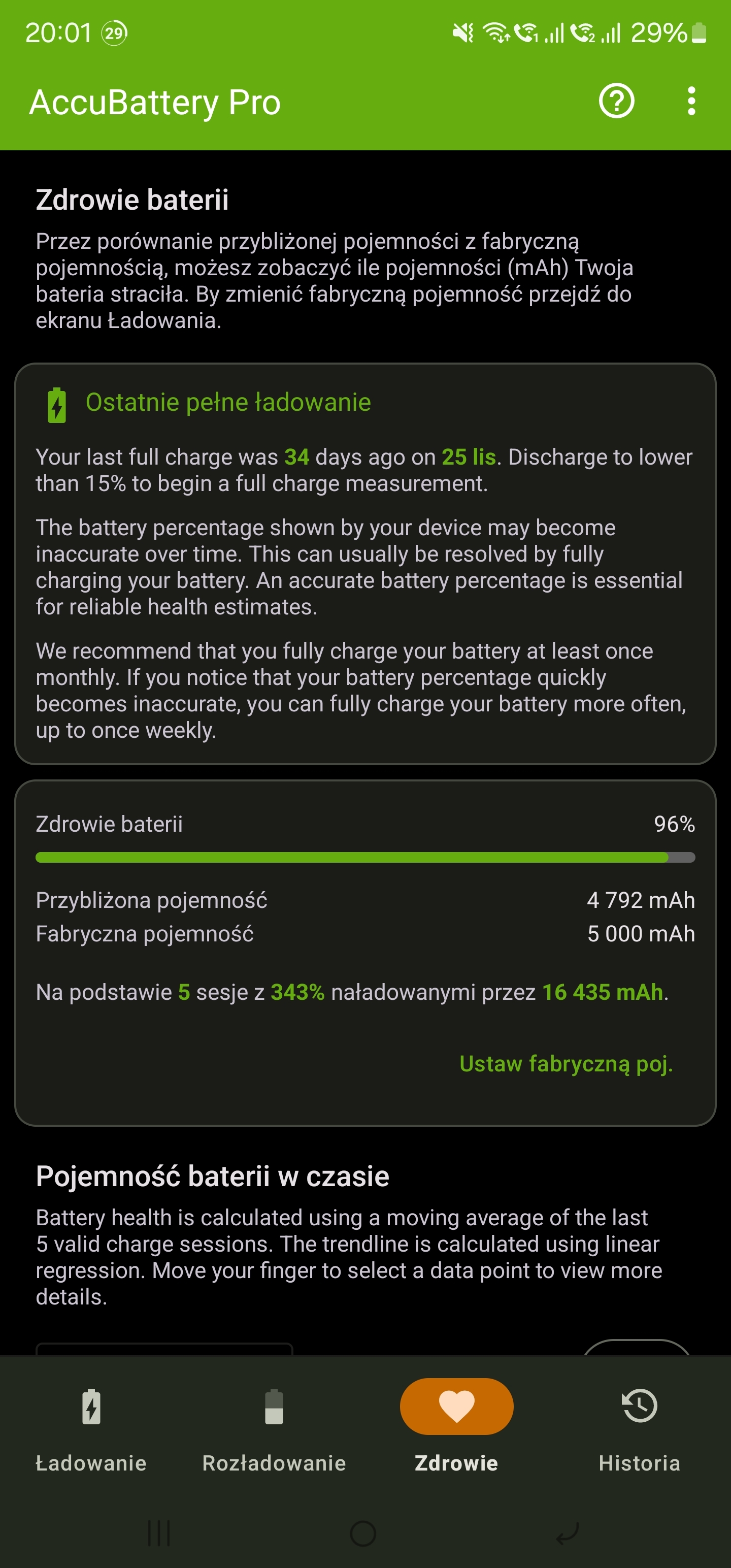
Task: Open the help question mark icon
Action: pos(617,101)
